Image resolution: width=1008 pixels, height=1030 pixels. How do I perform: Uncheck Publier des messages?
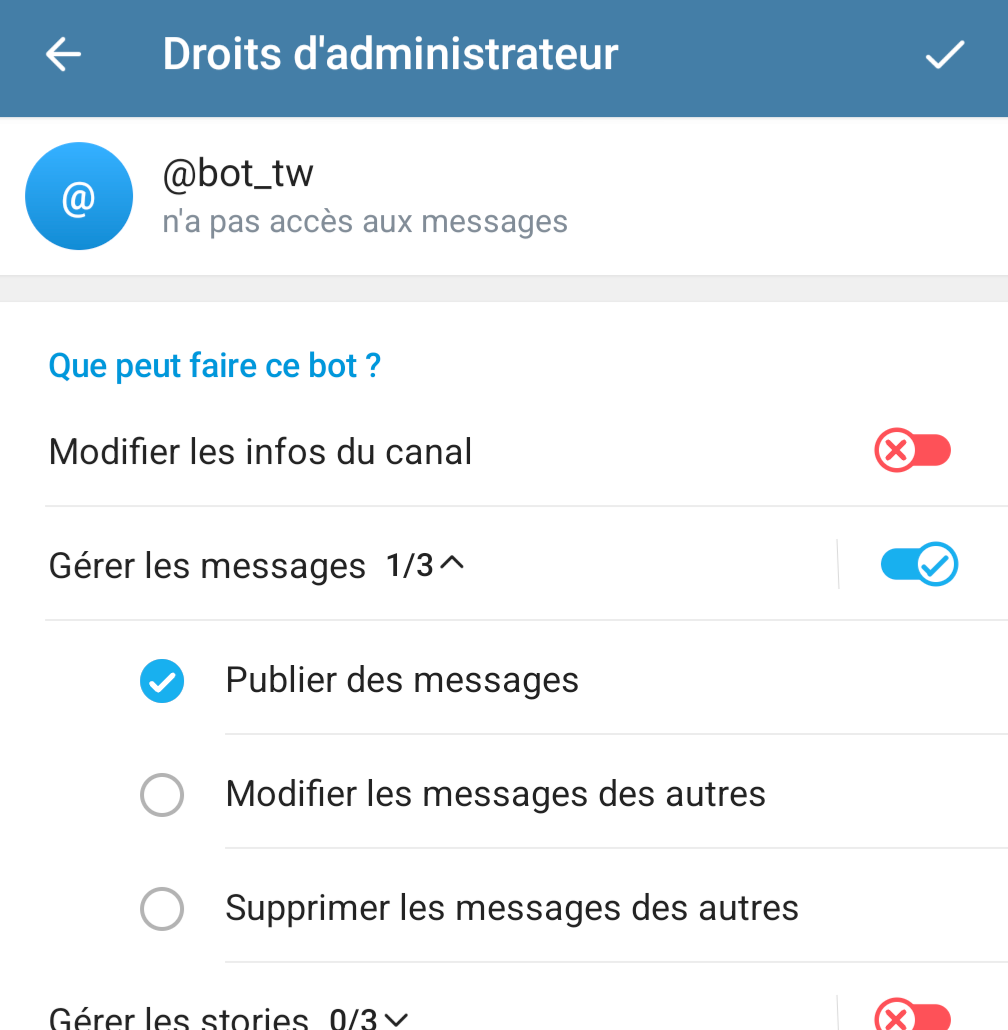click(162, 681)
